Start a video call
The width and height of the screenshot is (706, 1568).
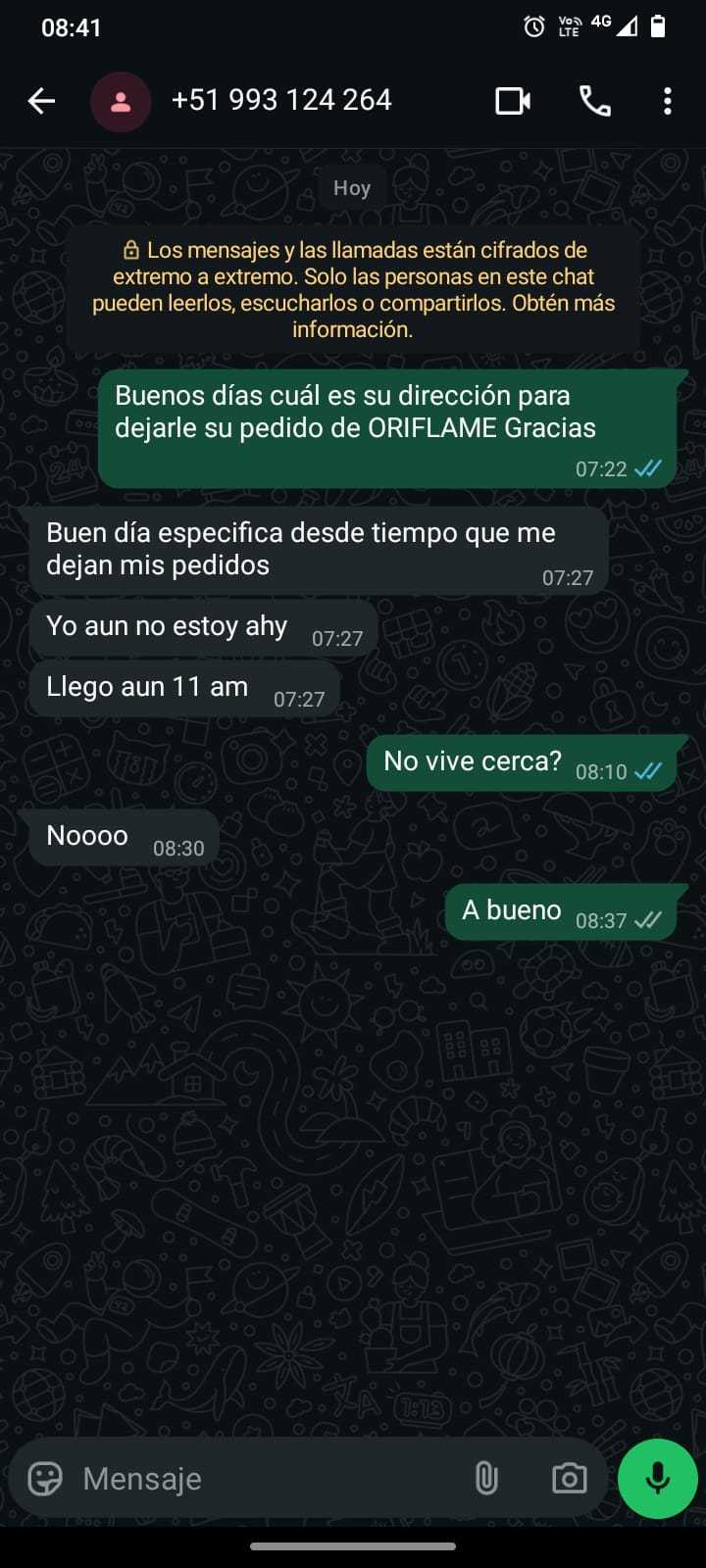click(x=513, y=101)
